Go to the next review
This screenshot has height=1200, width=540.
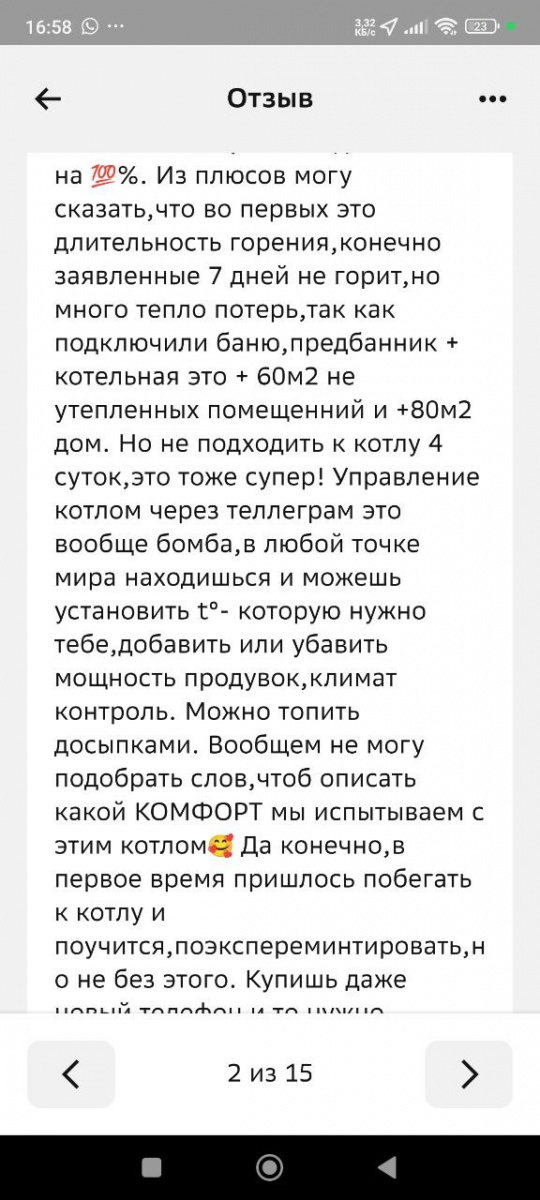coord(469,1074)
